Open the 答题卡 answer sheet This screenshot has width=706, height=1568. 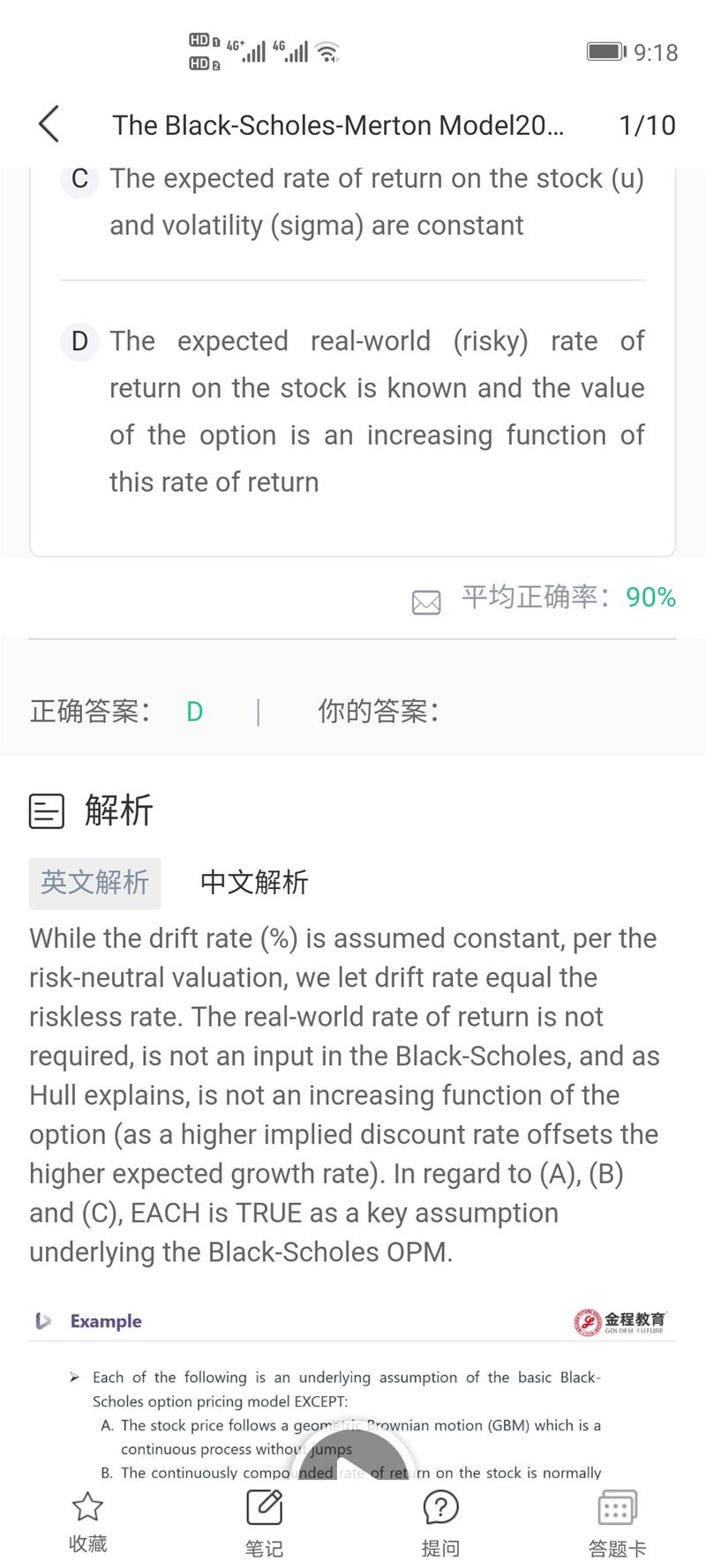[x=617, y=1523]
